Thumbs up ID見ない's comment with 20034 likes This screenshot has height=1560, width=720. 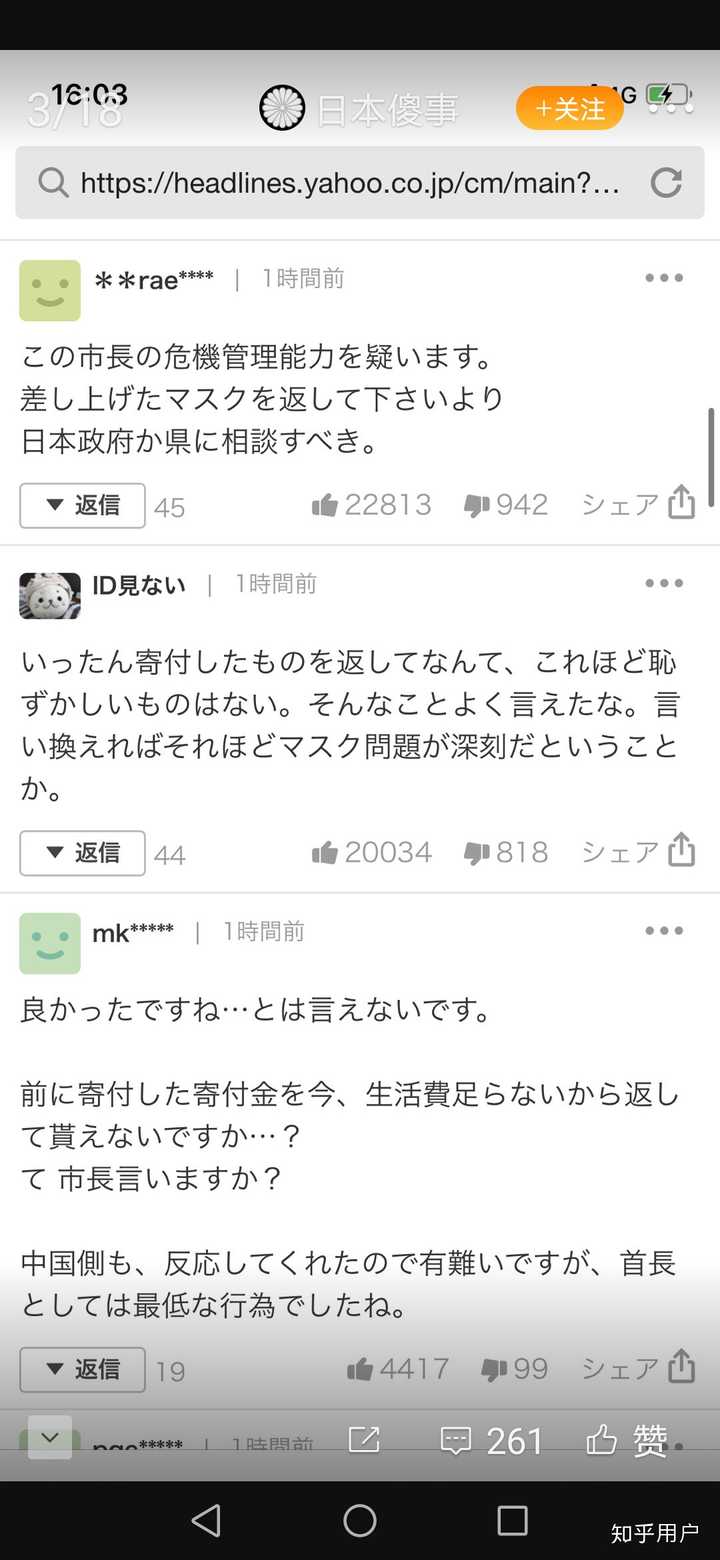point(371,852)
